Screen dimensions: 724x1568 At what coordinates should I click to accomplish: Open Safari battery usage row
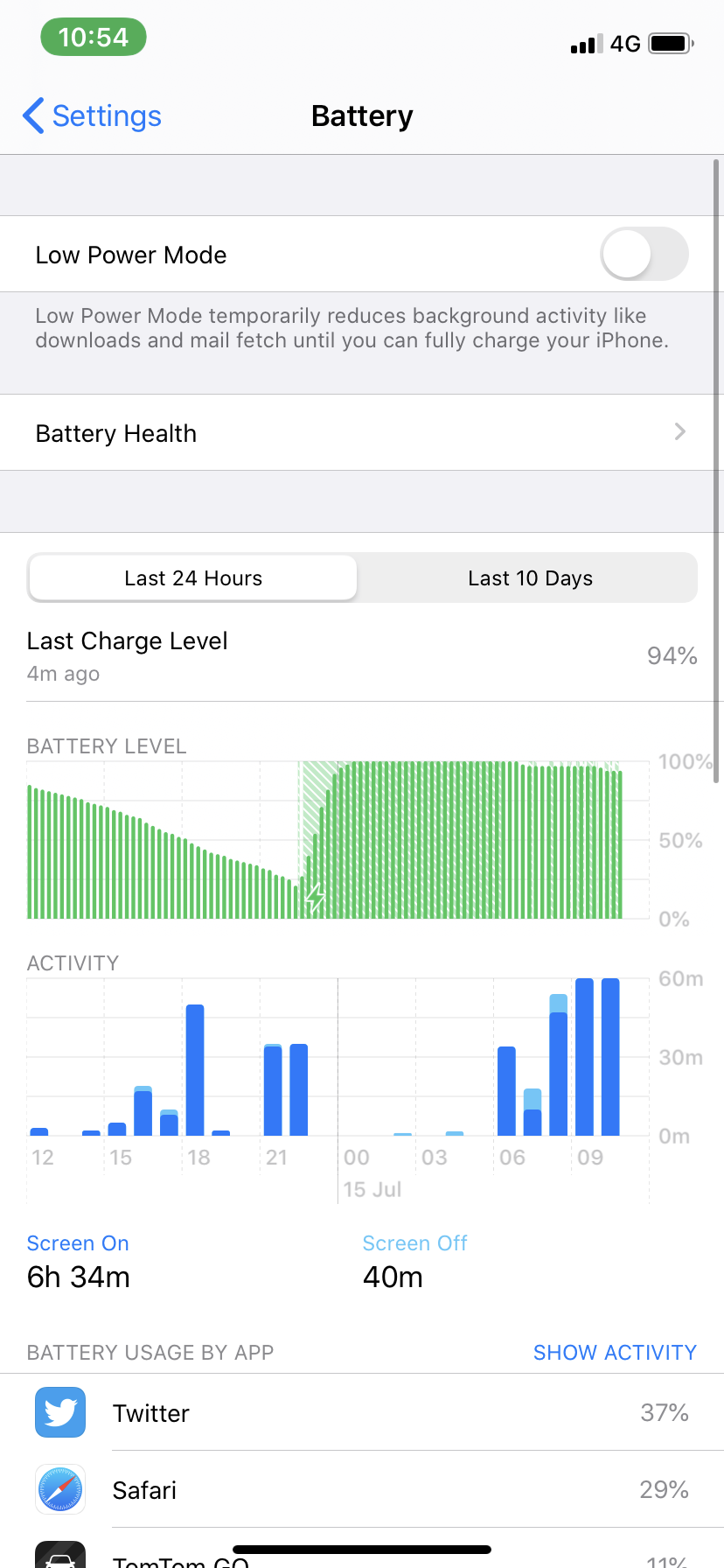tap(362, 1489)
